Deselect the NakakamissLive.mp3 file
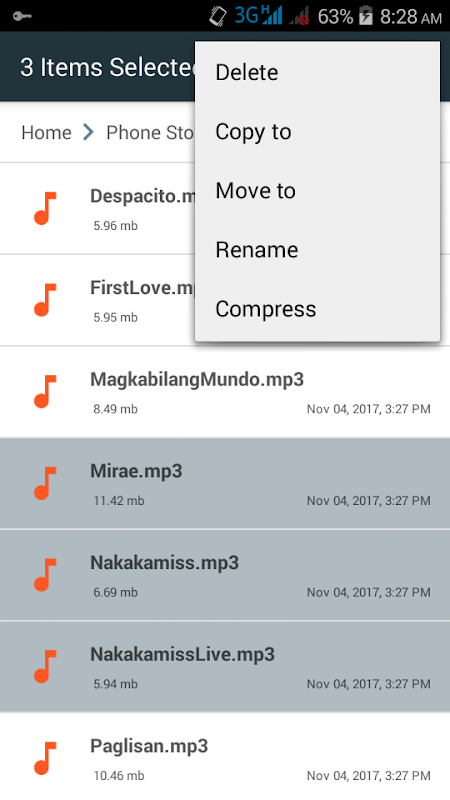This screenshot has width=450, height=800. tap(225, 666)
